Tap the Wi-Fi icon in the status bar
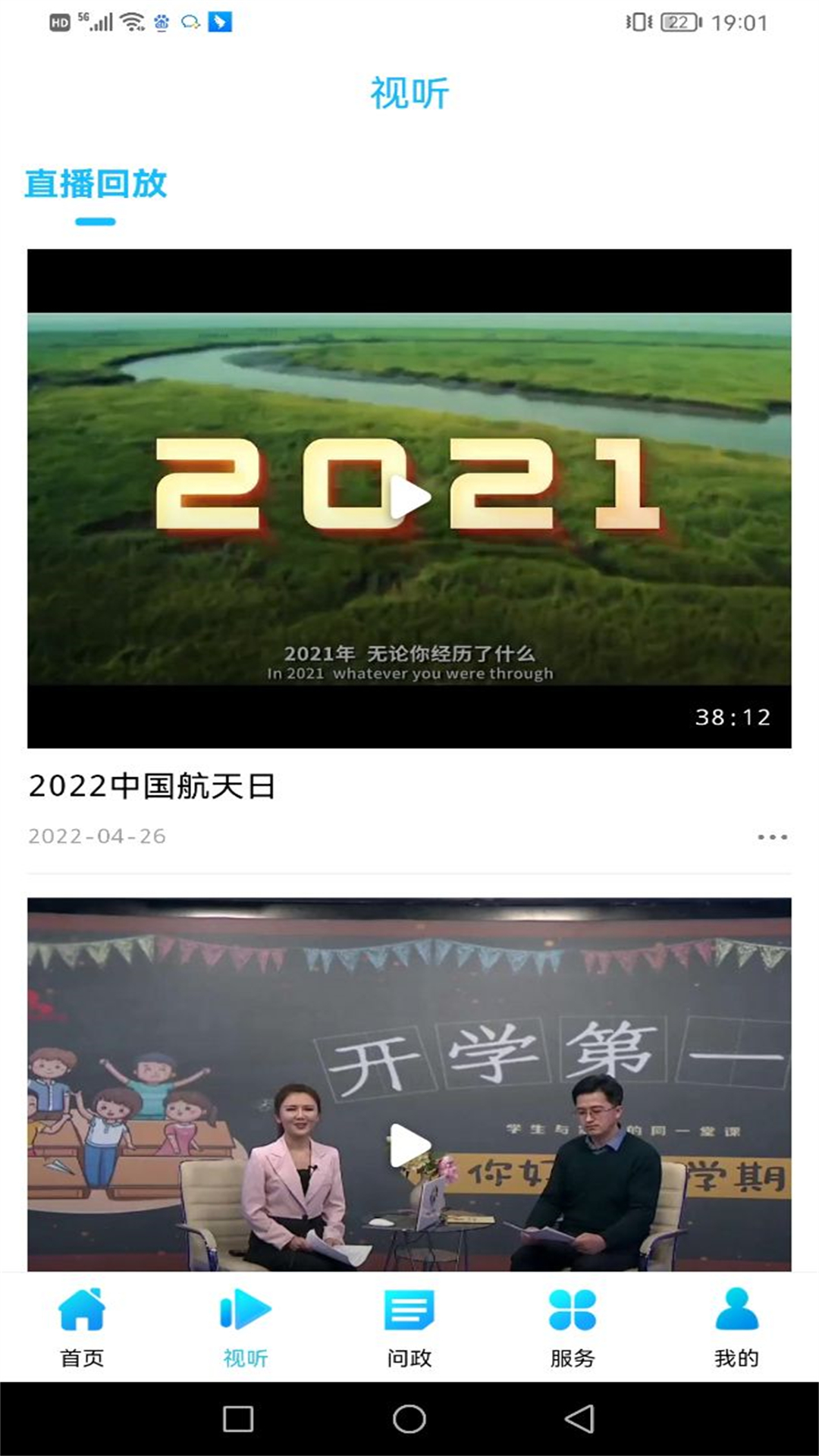Viewport: 819px width, 1456px height. click(130, 20)
